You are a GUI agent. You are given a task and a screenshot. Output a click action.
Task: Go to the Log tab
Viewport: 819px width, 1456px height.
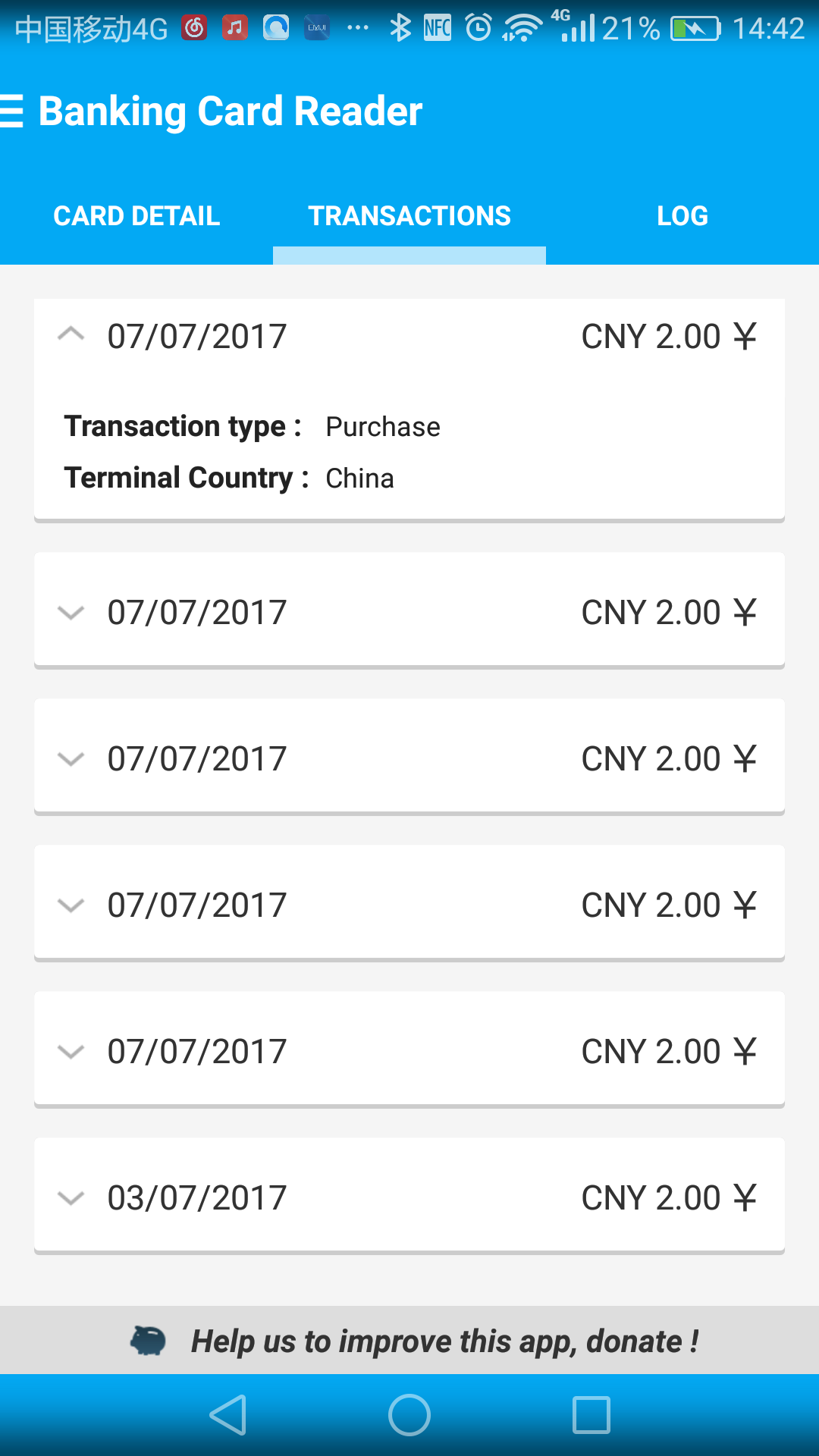click(x=682, y=216)
